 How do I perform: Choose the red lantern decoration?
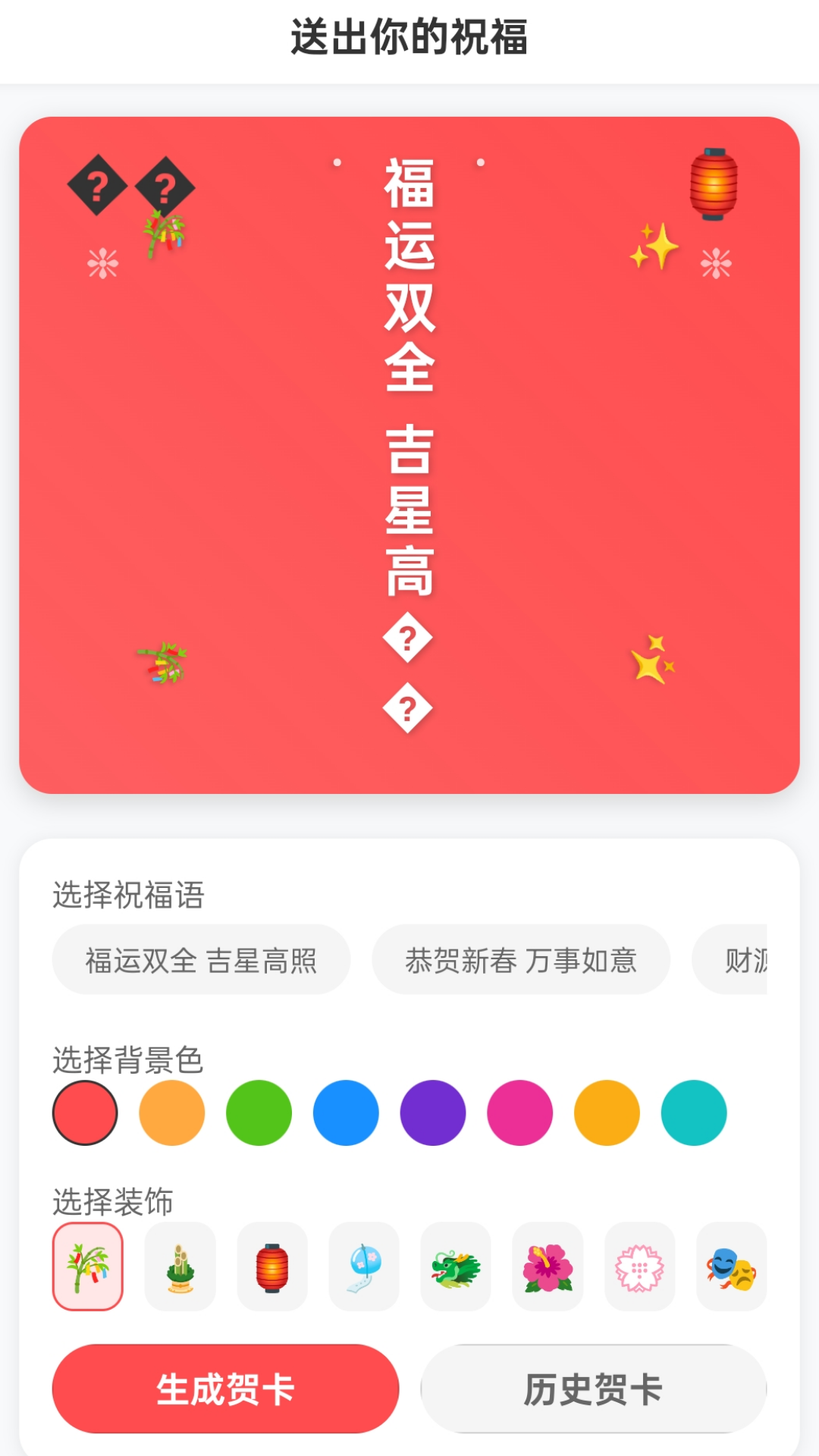point(271,1267)
